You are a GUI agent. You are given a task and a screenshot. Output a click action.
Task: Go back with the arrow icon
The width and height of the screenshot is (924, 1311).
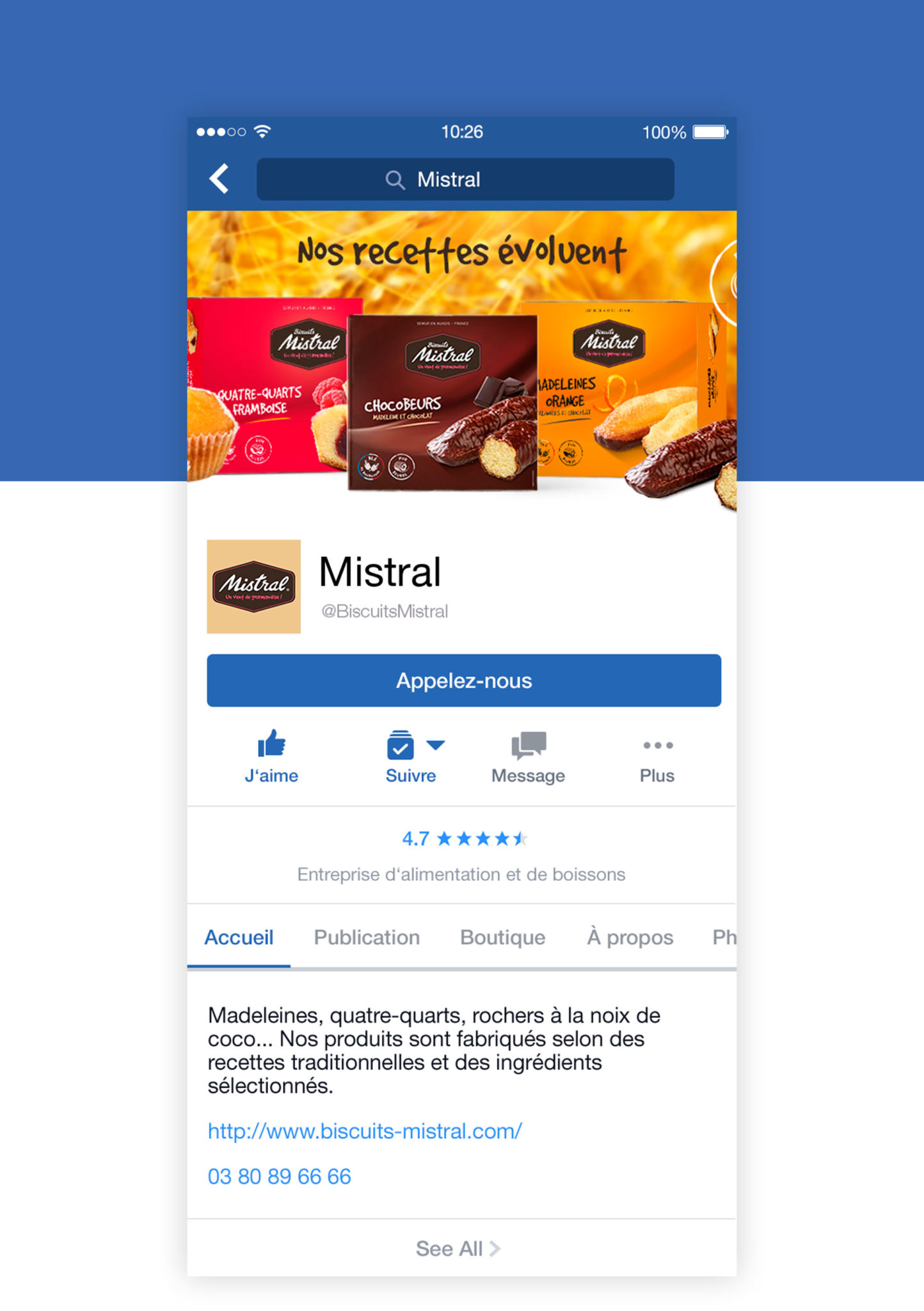tap(219, 179)
